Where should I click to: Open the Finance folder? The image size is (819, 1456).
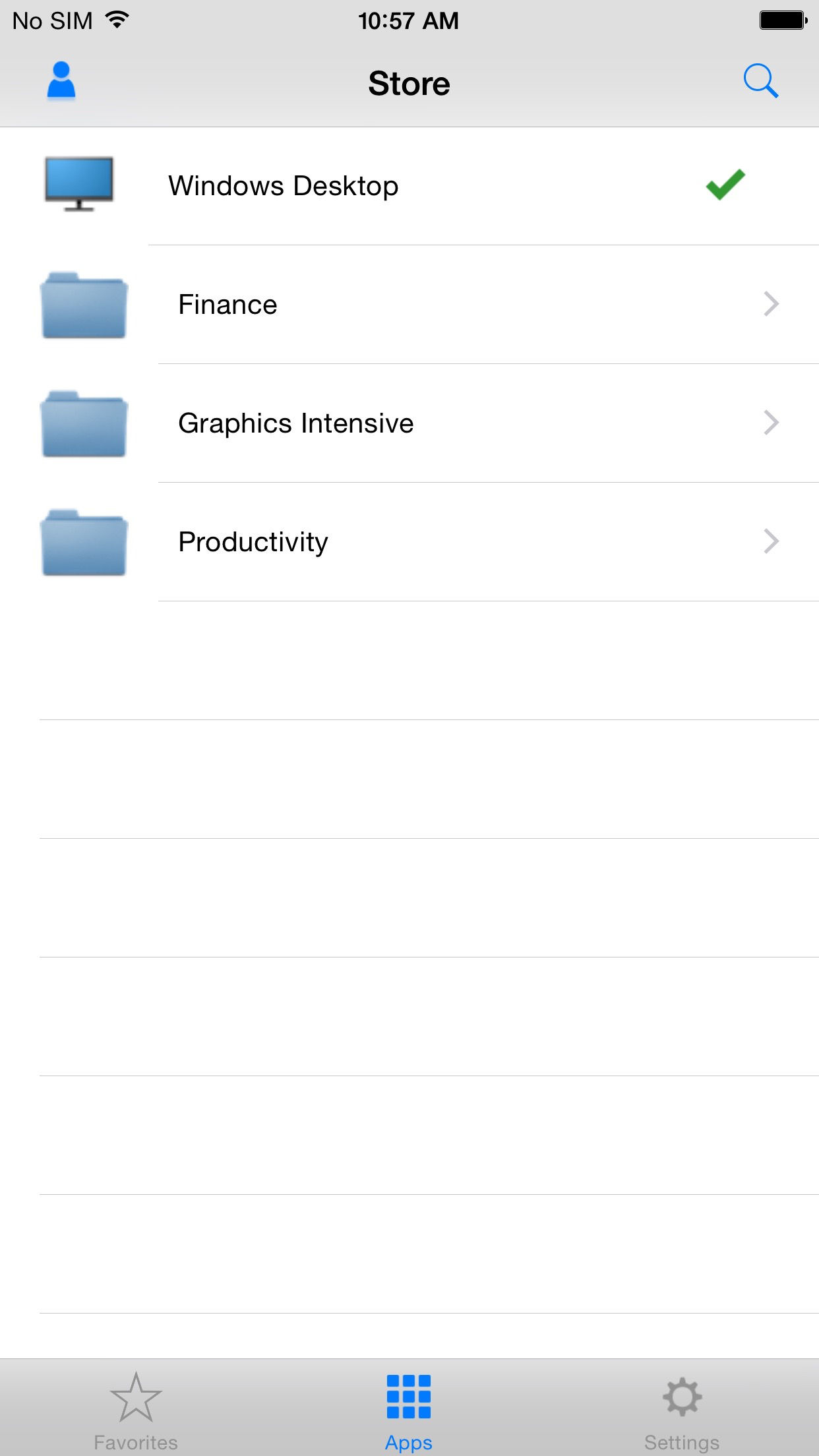click(x=409, y=305)
